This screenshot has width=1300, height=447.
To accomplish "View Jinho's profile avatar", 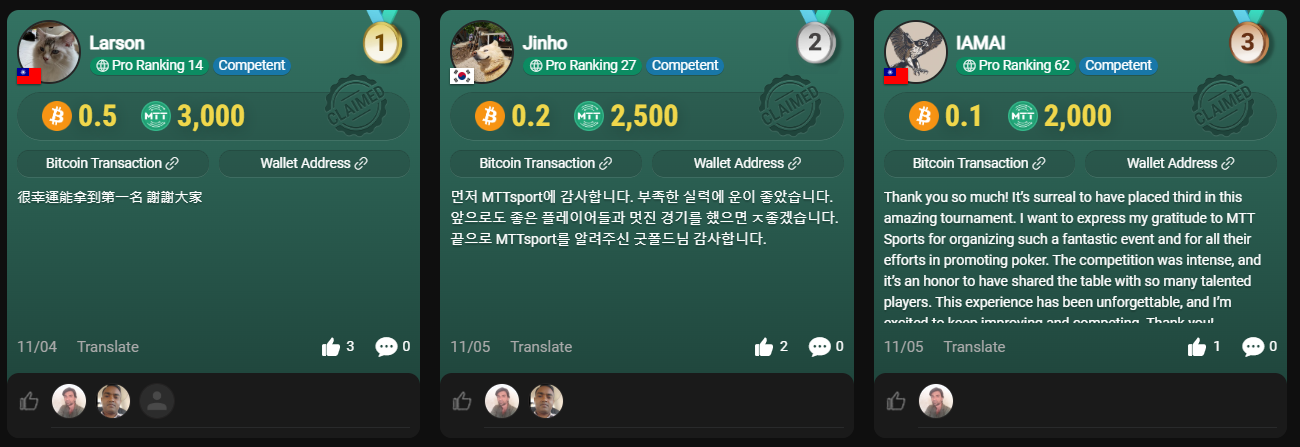I will click(x=482, y=50).
